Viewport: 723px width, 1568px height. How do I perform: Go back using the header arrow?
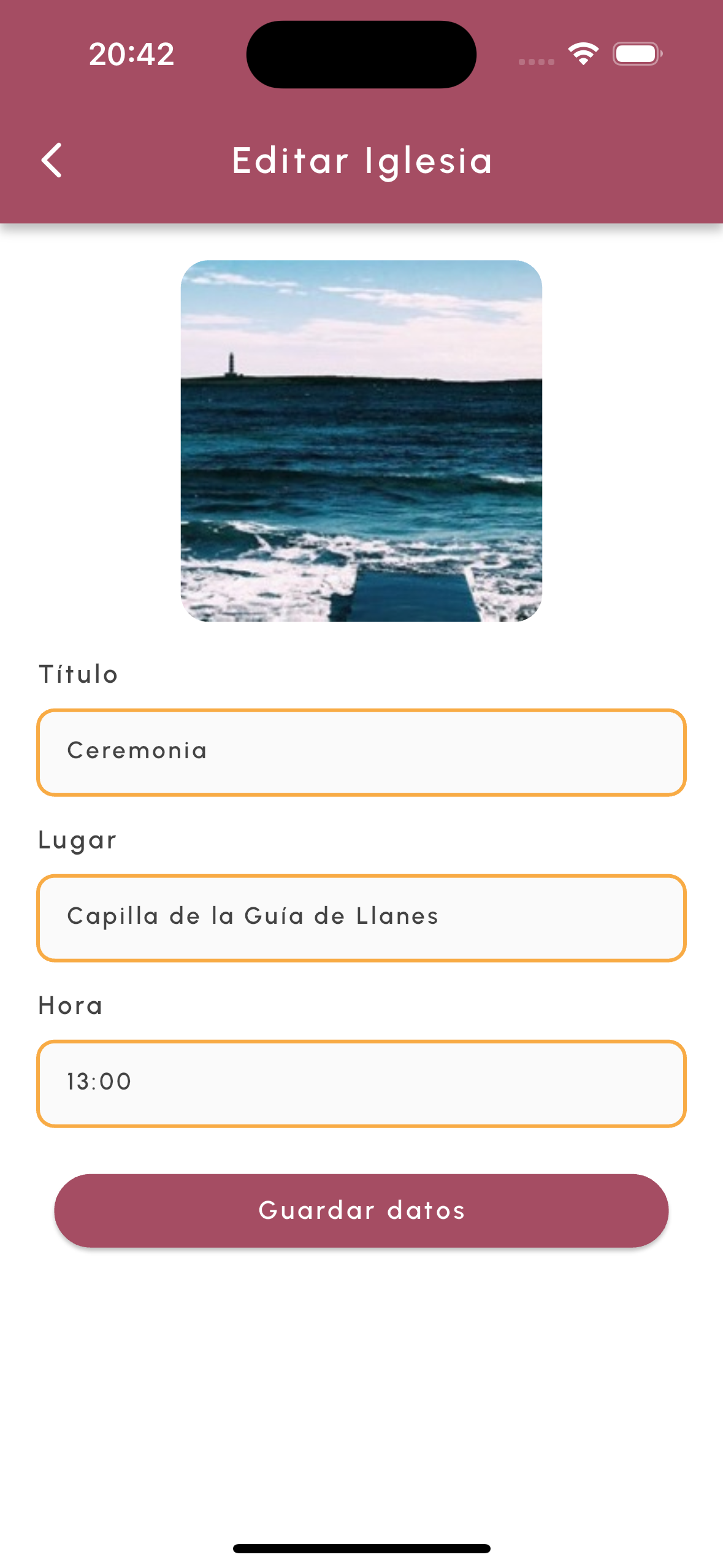click(52, 161)
